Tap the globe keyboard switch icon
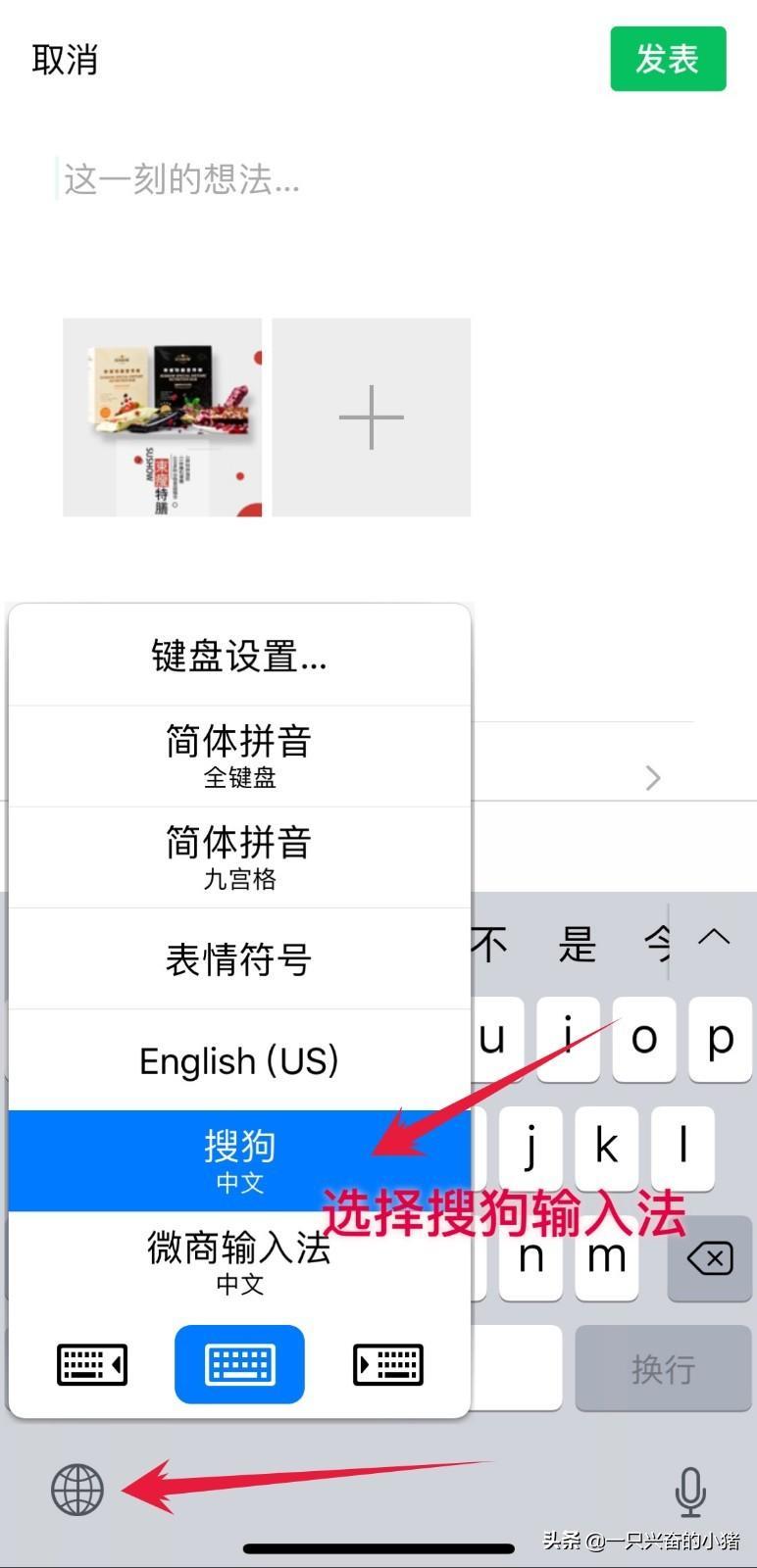Image resolution: width=757 pixels, height=1568 pixels. [x=77, y=1490]
